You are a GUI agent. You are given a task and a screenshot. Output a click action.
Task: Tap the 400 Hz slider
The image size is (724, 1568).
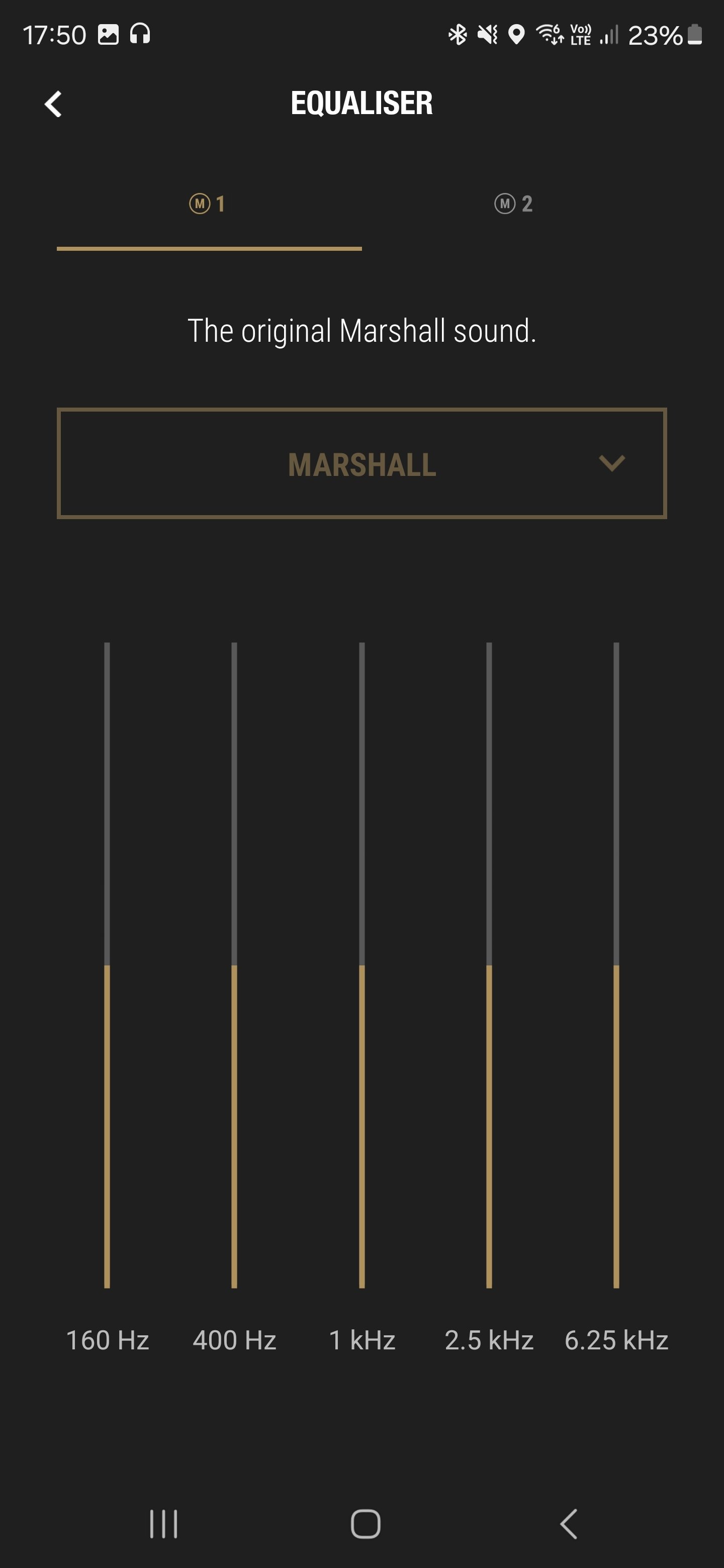pyautogui.click(x=234, y=965)
